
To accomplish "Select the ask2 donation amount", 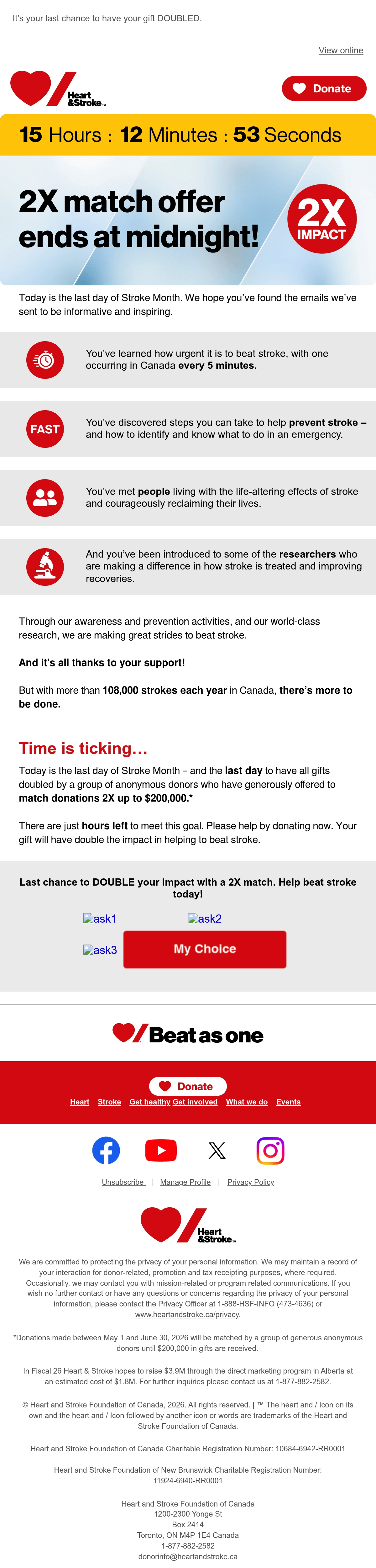I will [x=204, y=919].
